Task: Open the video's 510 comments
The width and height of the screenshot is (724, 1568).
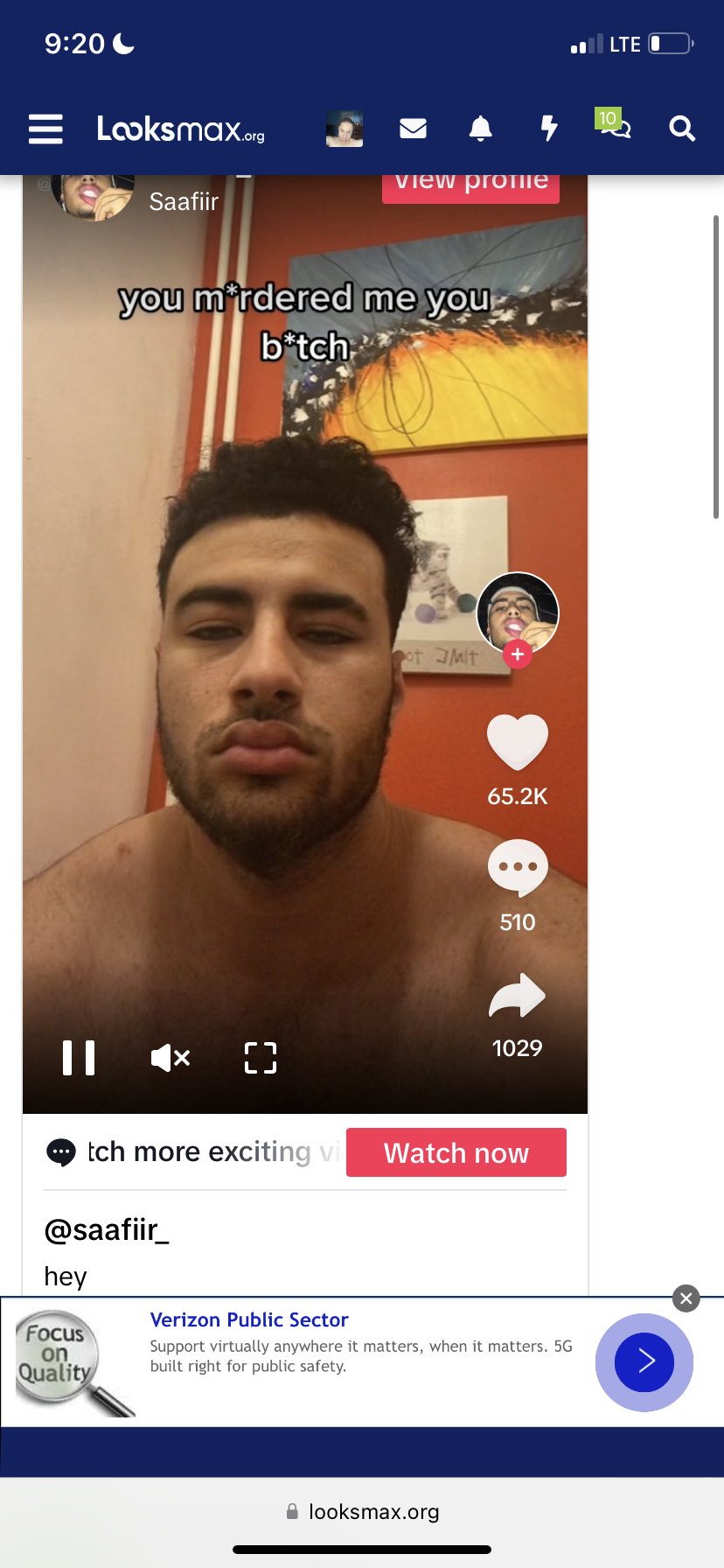Action: (518, 868)
